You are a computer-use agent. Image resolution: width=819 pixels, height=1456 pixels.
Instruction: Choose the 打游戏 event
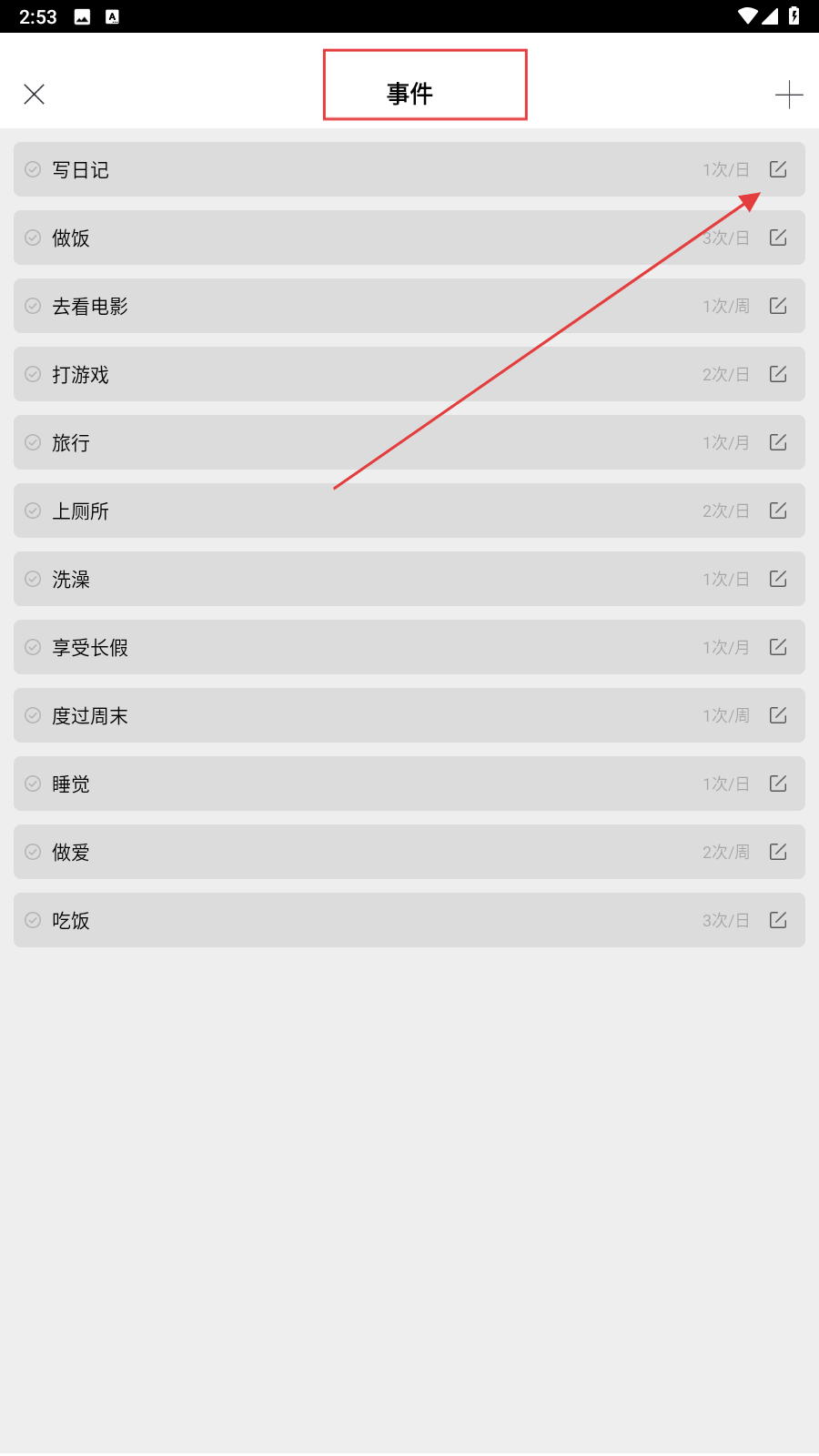[x=409, y=374]
